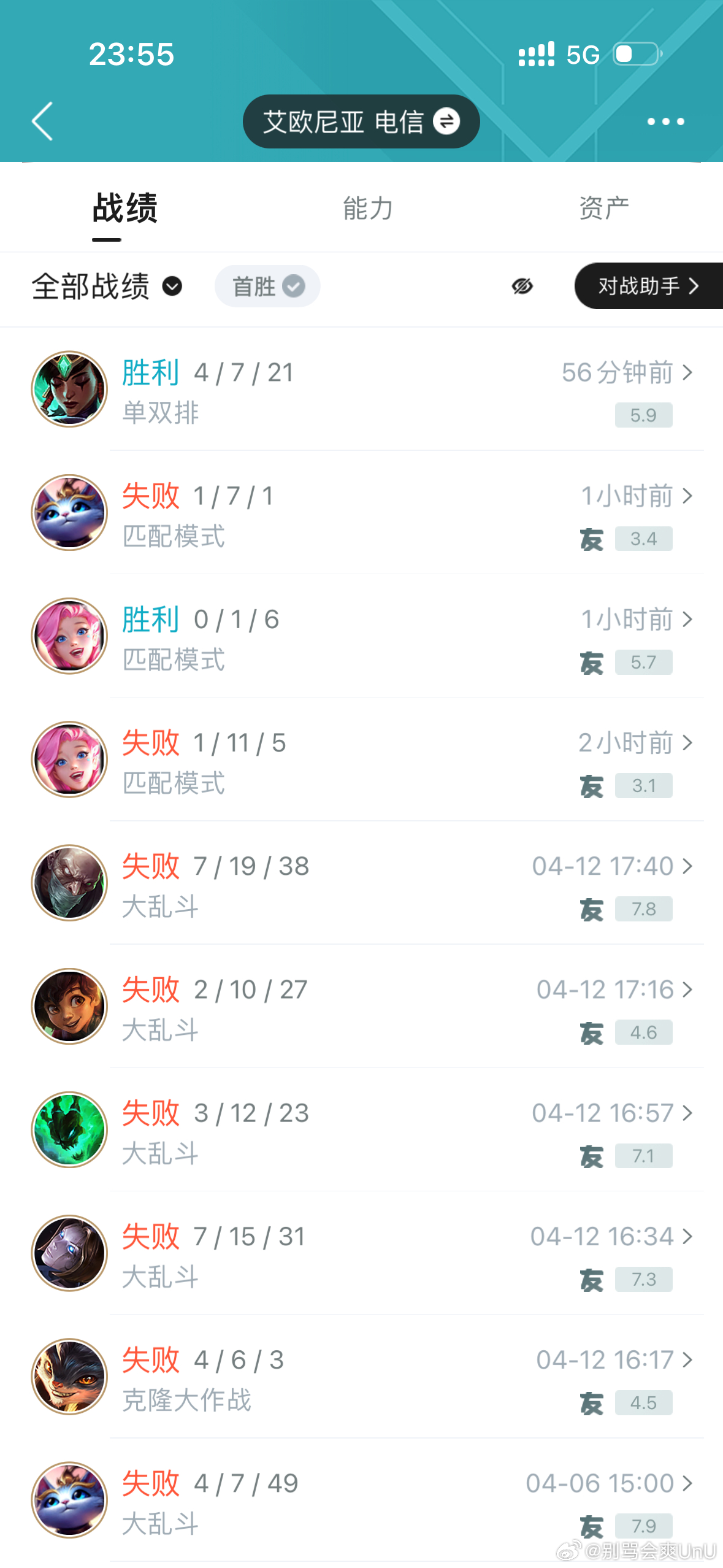Tap the server switch icon beside 艾欧尼亚 电信
The height and width of the screenshot is (1568, 723).
(447, 121)
